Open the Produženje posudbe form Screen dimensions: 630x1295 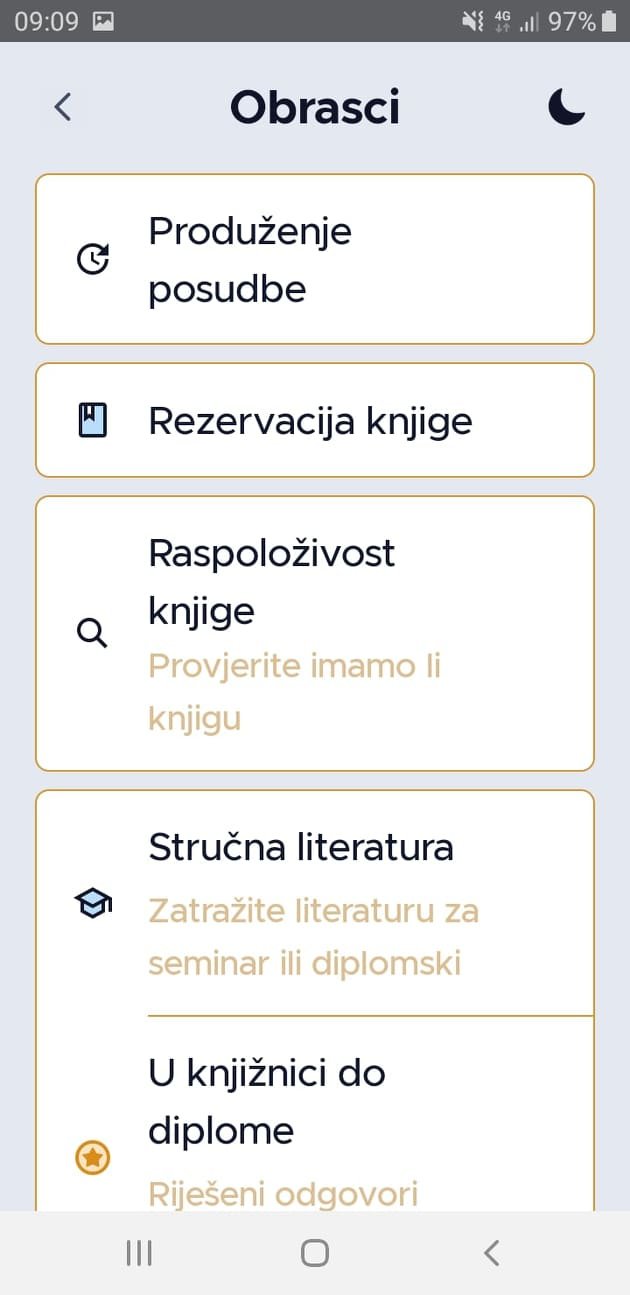click(x=315, y=259)
